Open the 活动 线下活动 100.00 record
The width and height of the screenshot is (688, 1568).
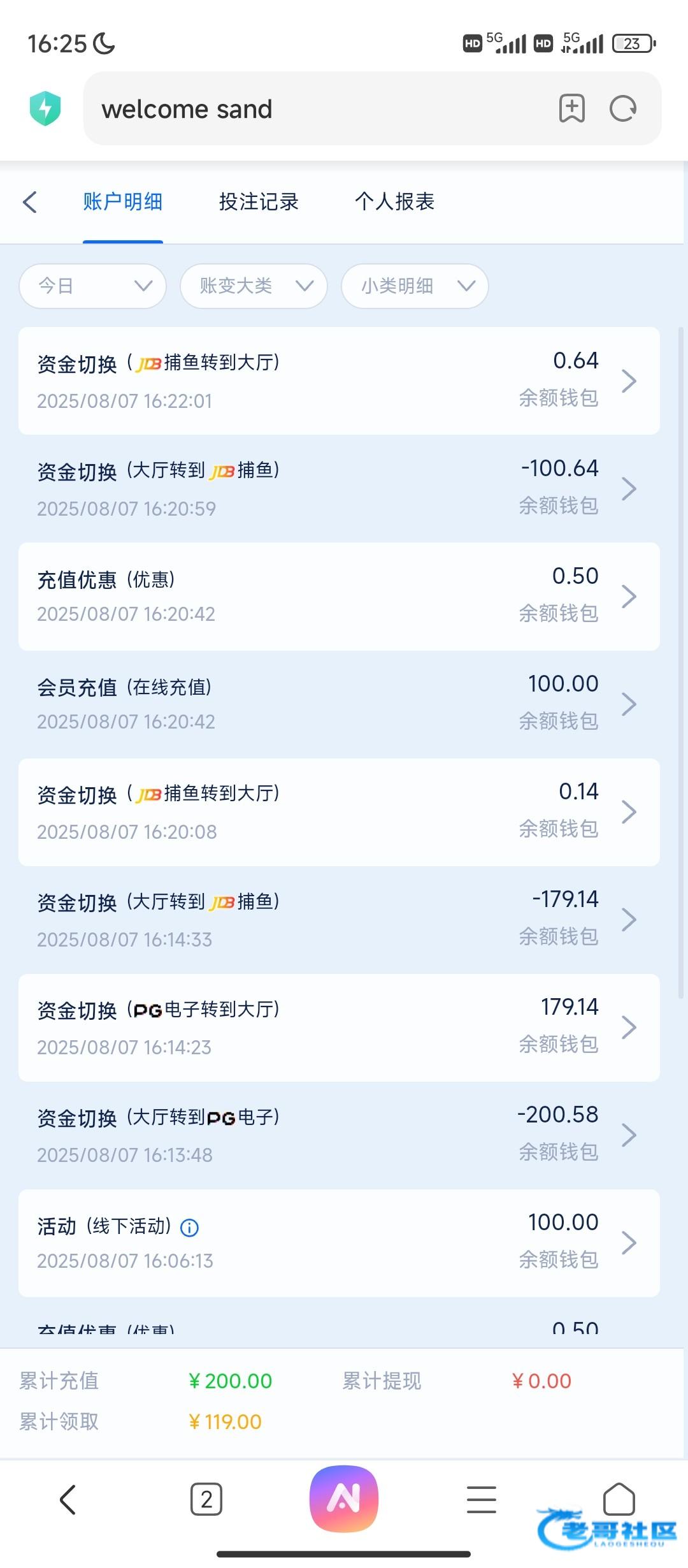coord(339,1243)
